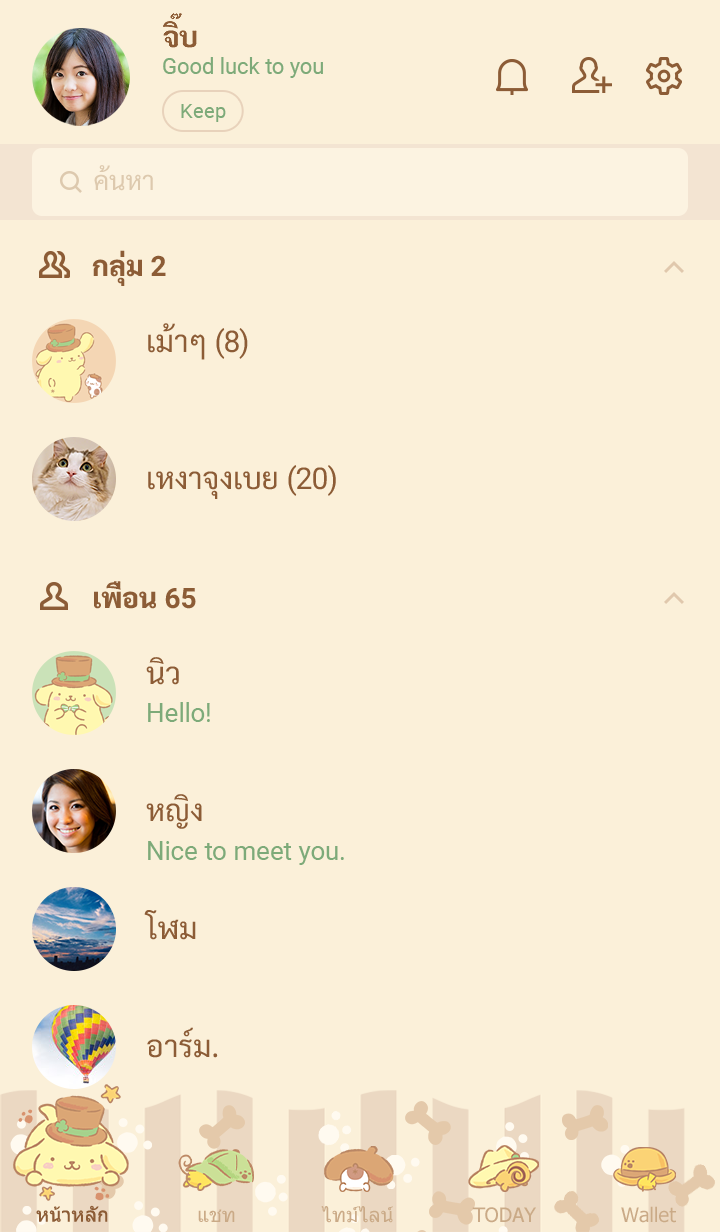This screenshot has height=1232, width=720.
Task: Tap the ค้นหา search field
Action: (360, 182)
